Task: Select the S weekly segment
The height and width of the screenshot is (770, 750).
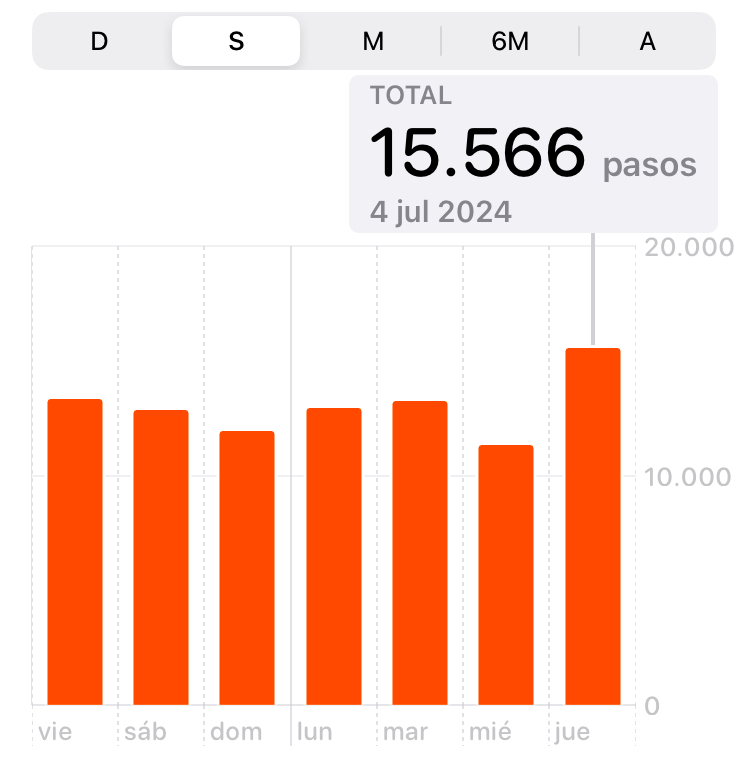Action: (x=236, y=41)
